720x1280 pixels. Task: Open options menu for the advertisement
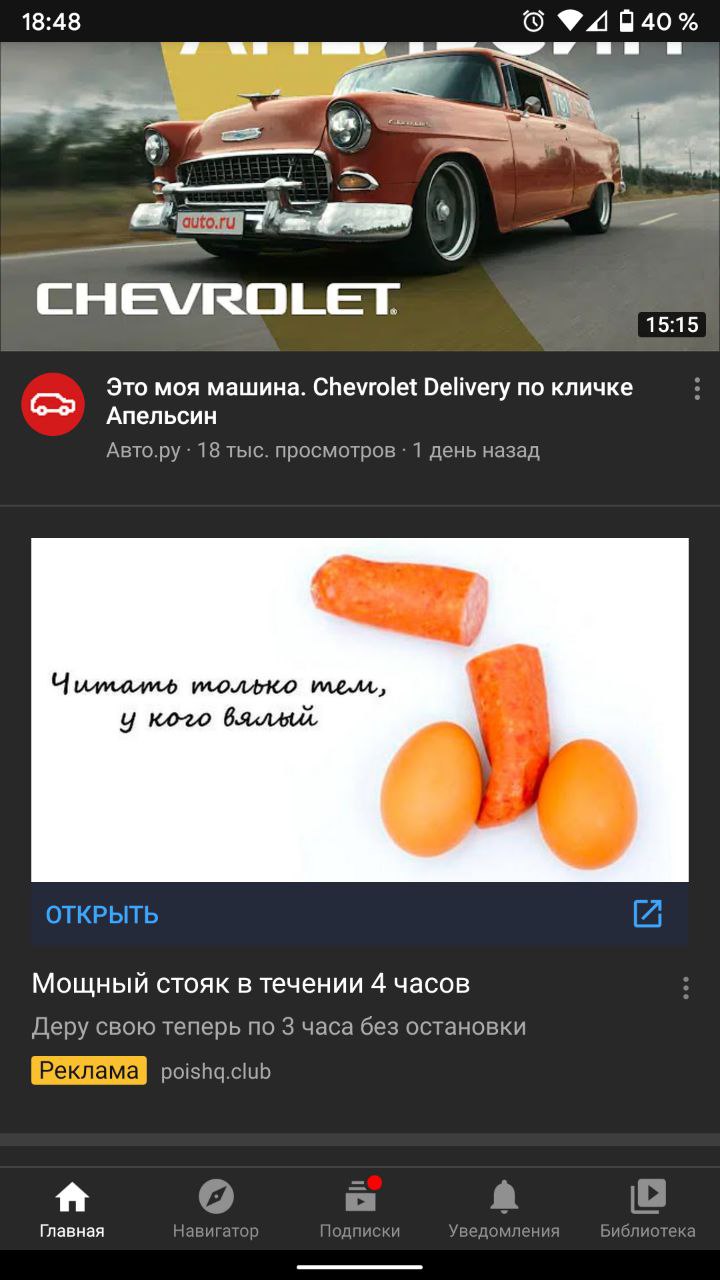[686, 988]
